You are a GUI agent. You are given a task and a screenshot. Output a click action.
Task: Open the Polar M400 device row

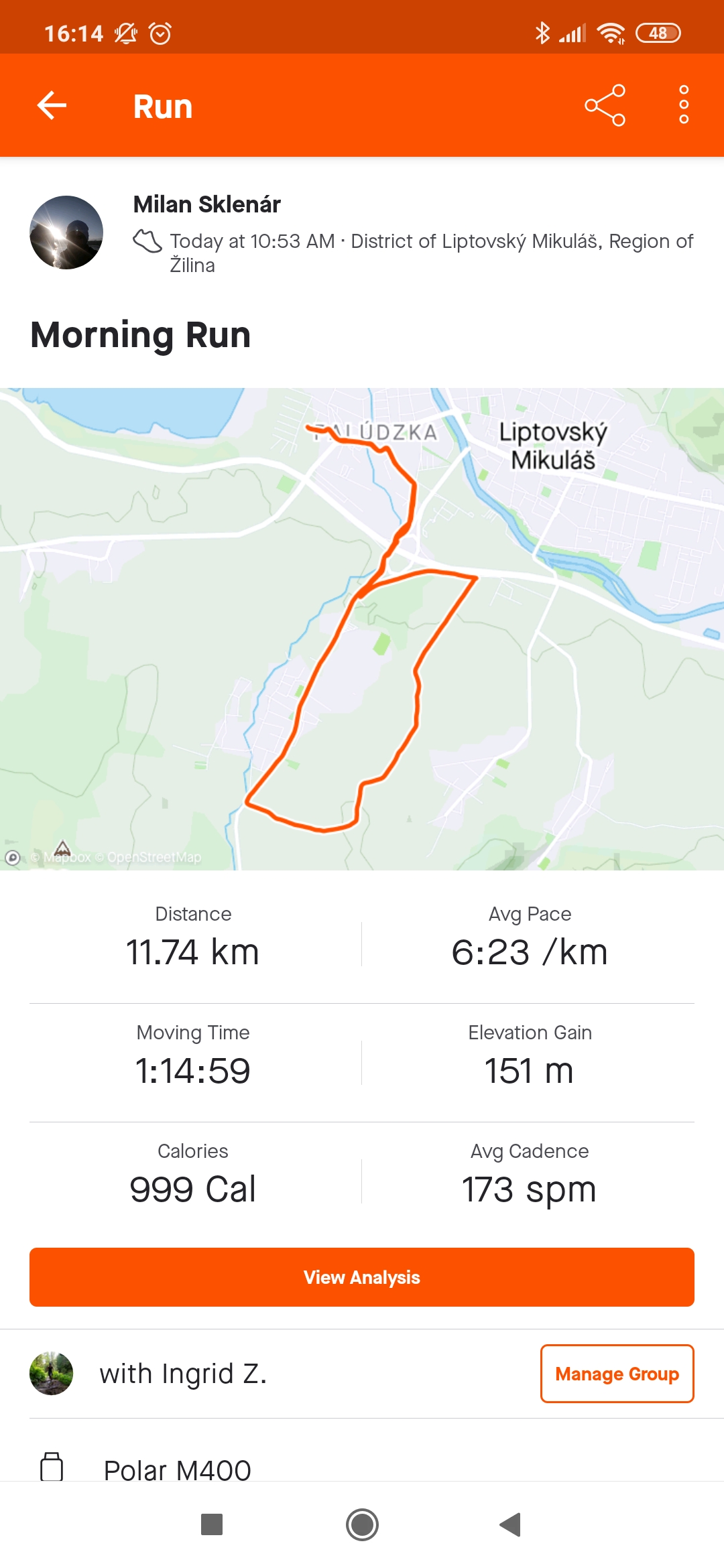pos(362,1467)
